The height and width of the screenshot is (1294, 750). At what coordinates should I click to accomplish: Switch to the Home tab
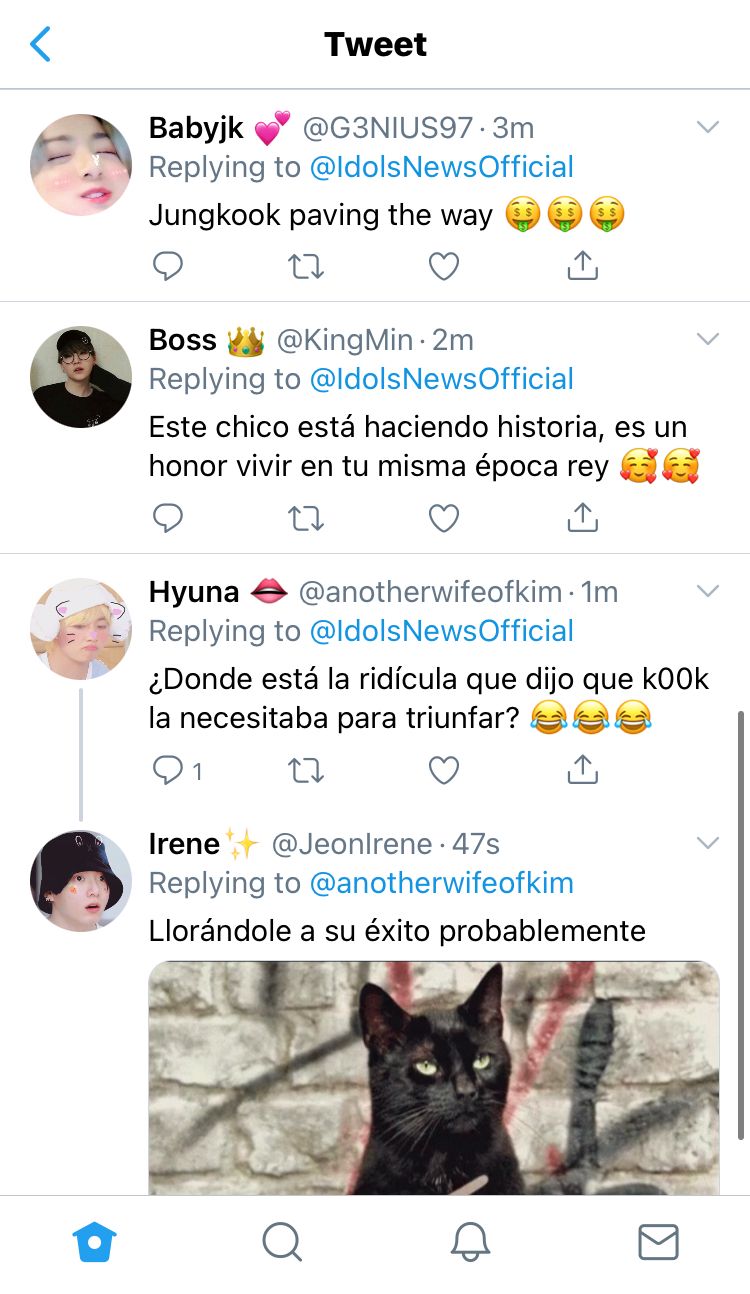click(95, 1243)
